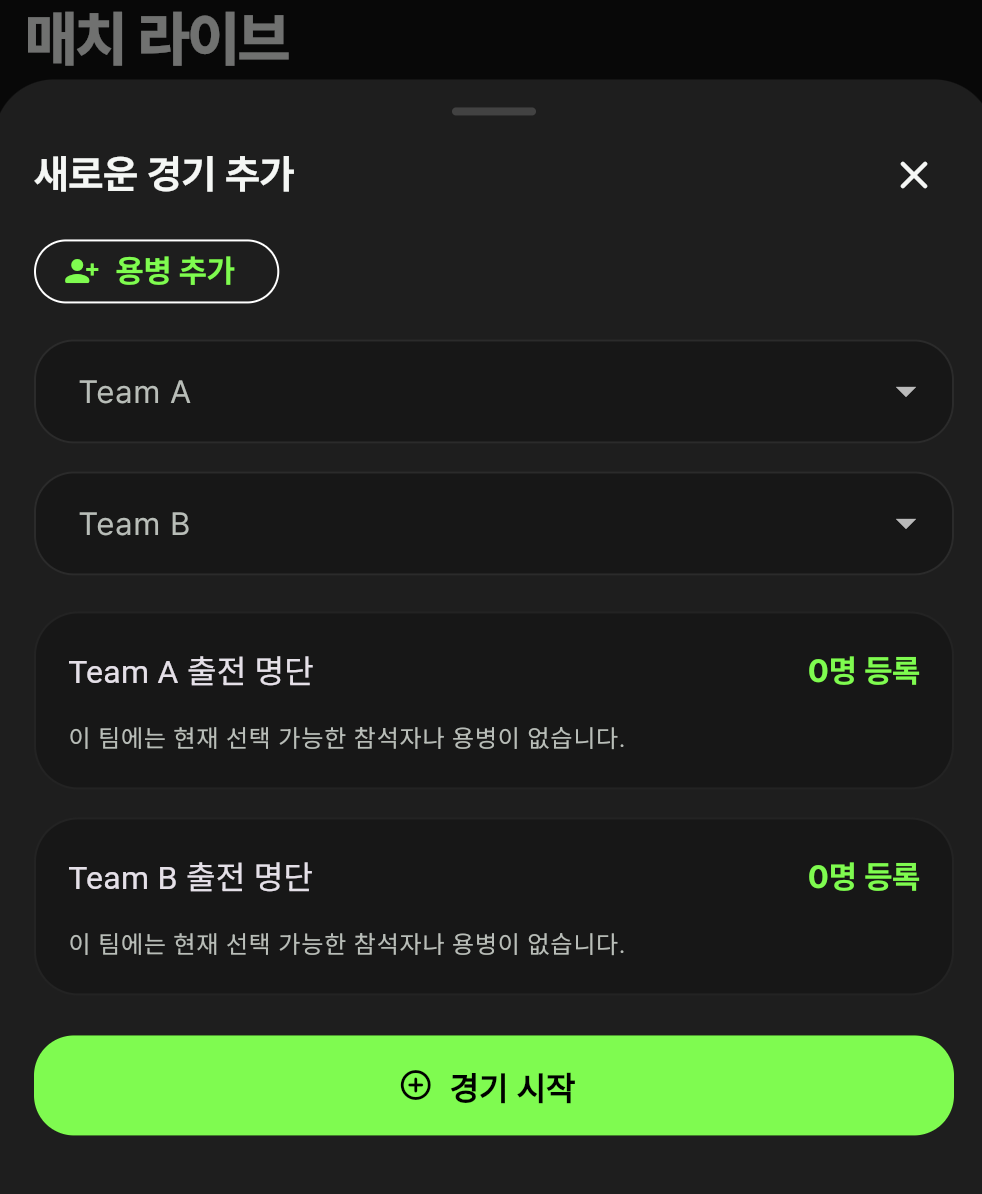Click the 0명 등록 counter for Team B
Image resolution: width=982 pixels, height=1194 pixels.
pyautogui.click(x=863, y=877)
